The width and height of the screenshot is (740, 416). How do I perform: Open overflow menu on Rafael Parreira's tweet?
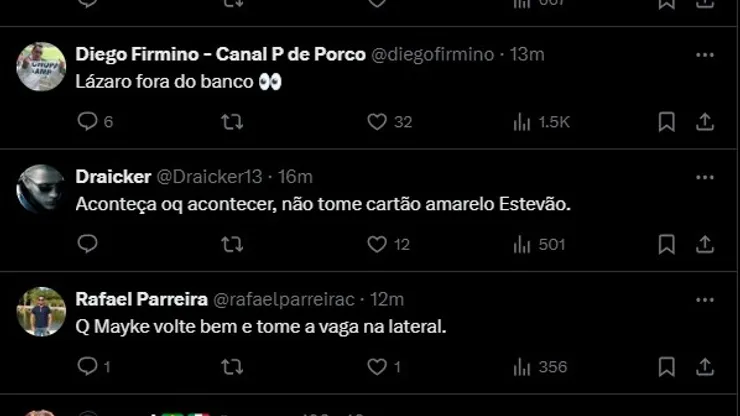(x=705, y=299)
